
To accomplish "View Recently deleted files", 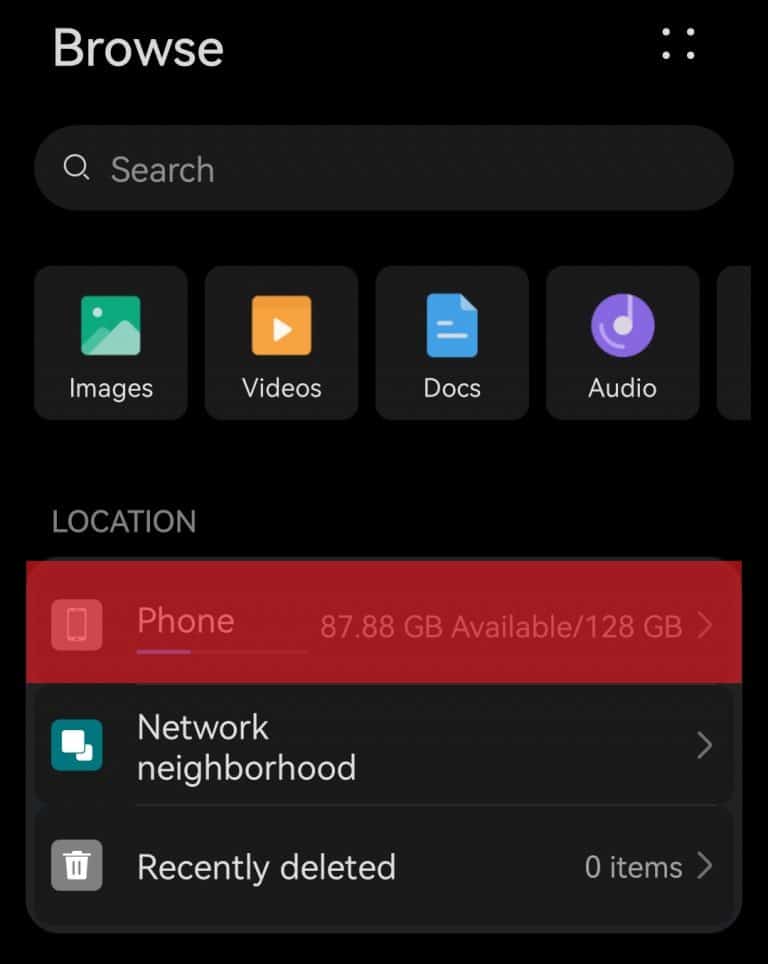I will (x=384, y=866).
